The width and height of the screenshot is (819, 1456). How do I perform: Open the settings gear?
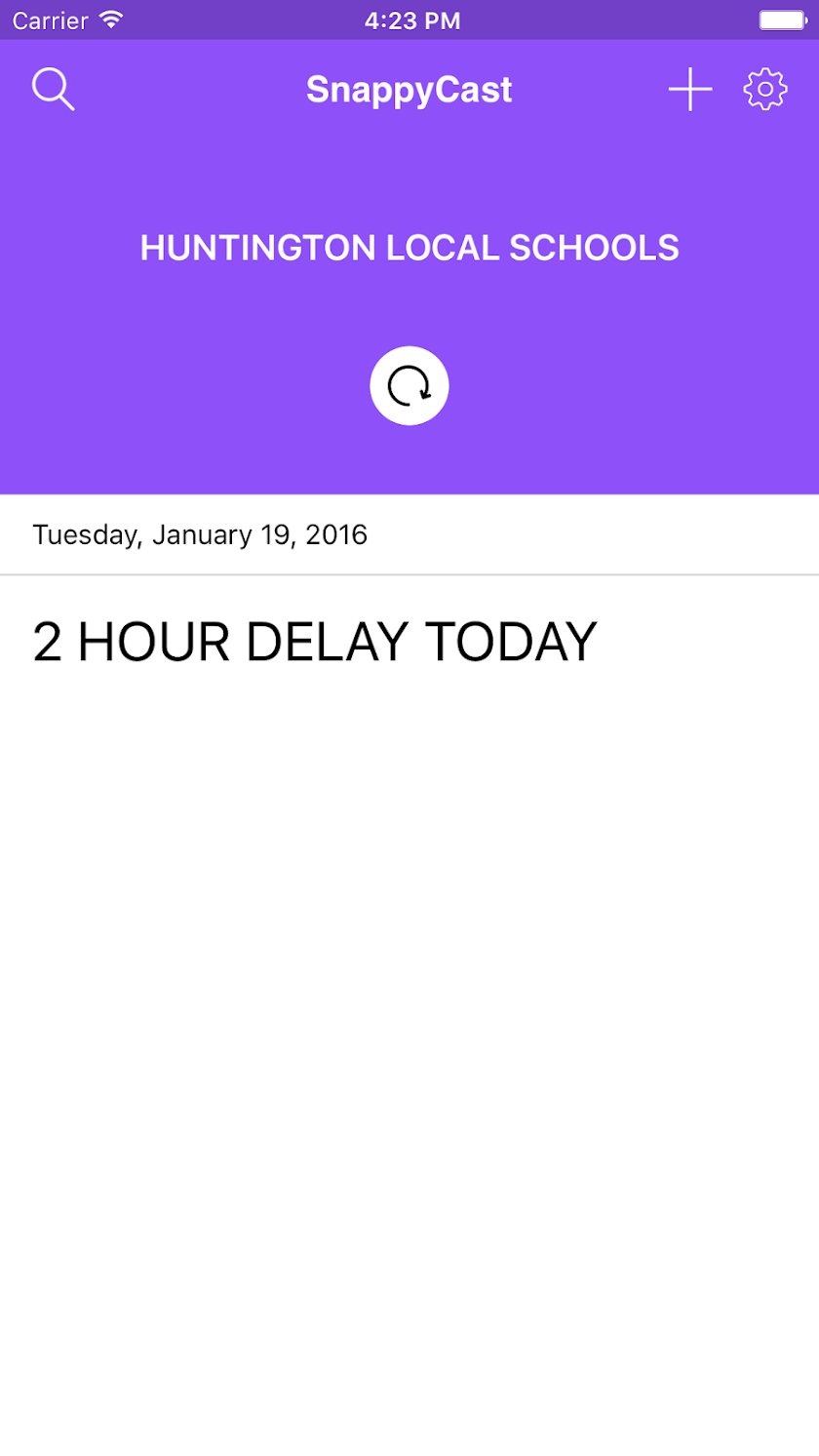pos(765,90)
